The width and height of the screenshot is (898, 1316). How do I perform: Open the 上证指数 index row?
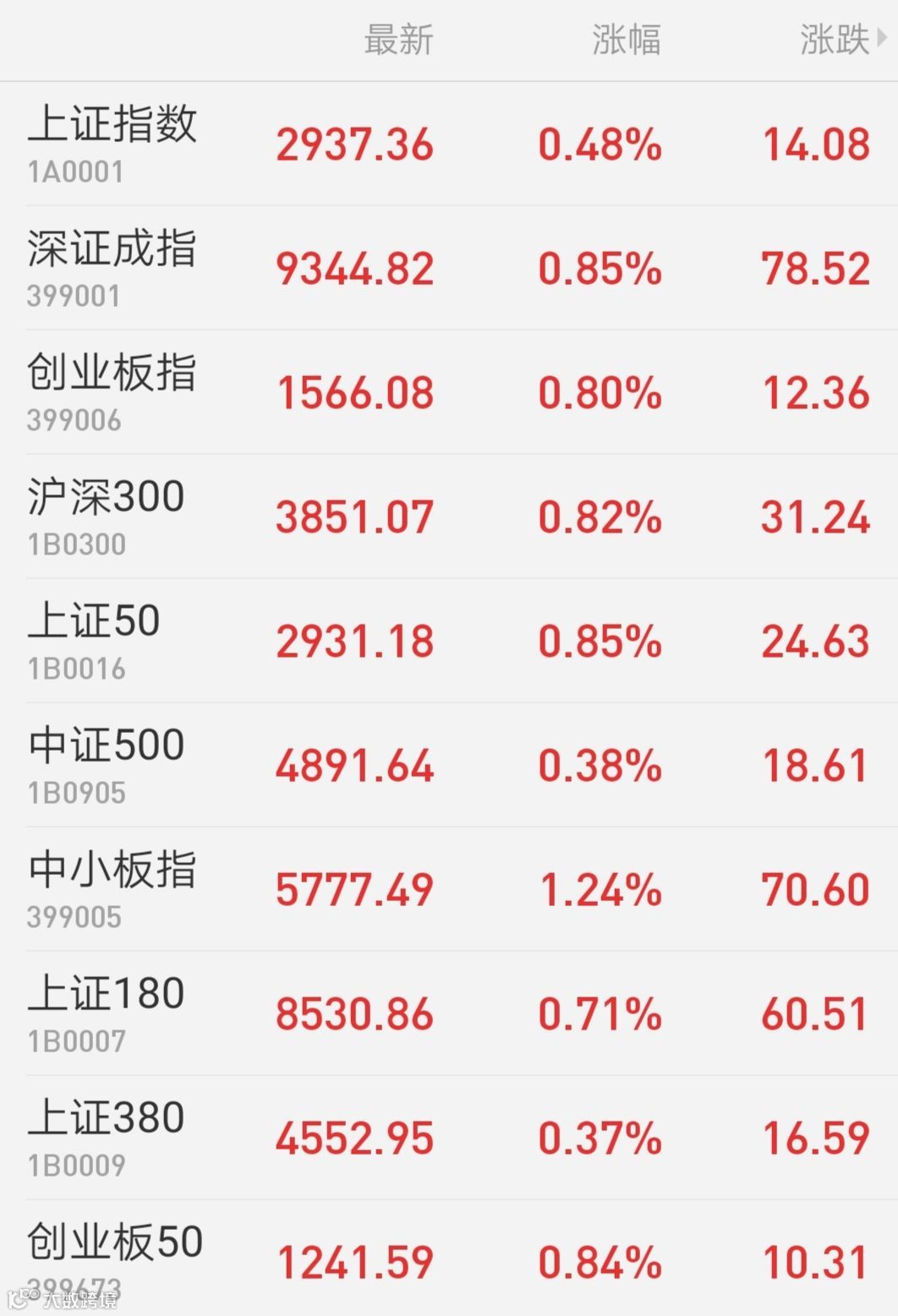[x=449, y=144]
